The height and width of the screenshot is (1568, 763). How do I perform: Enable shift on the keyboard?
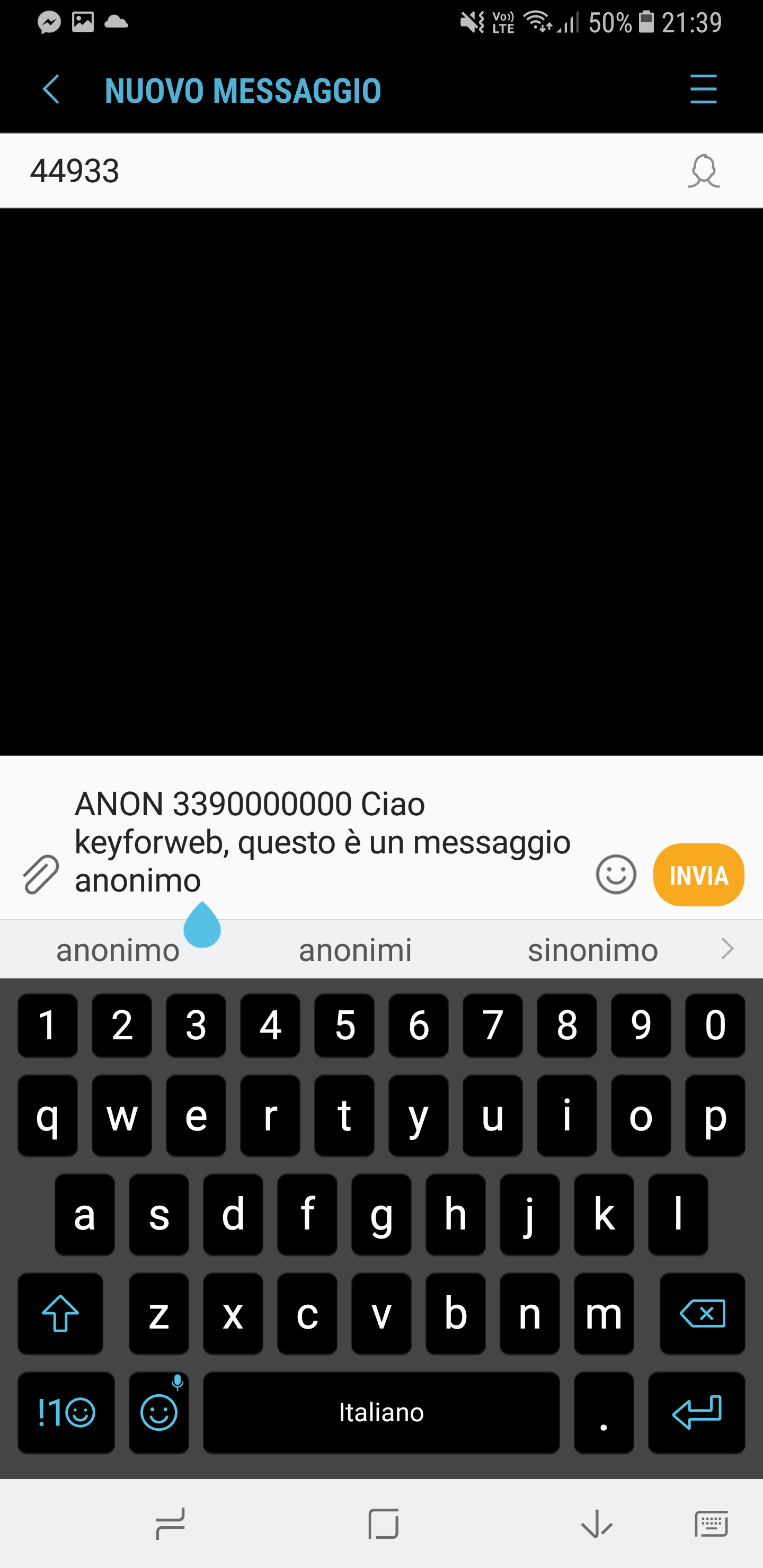click(60, 1313)
